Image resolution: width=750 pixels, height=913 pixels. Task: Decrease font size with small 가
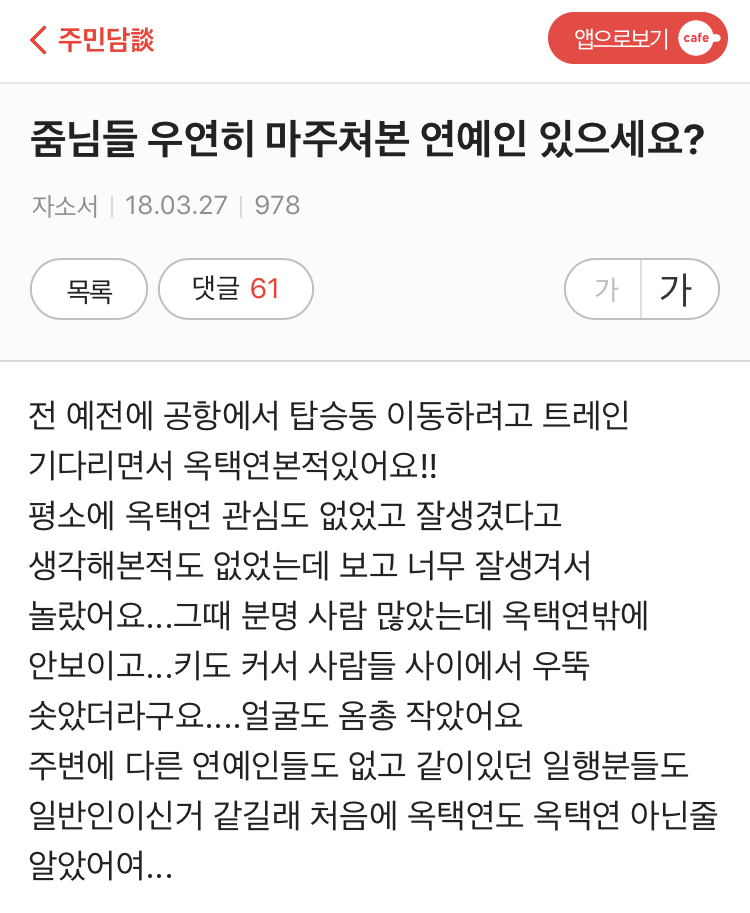605,290
